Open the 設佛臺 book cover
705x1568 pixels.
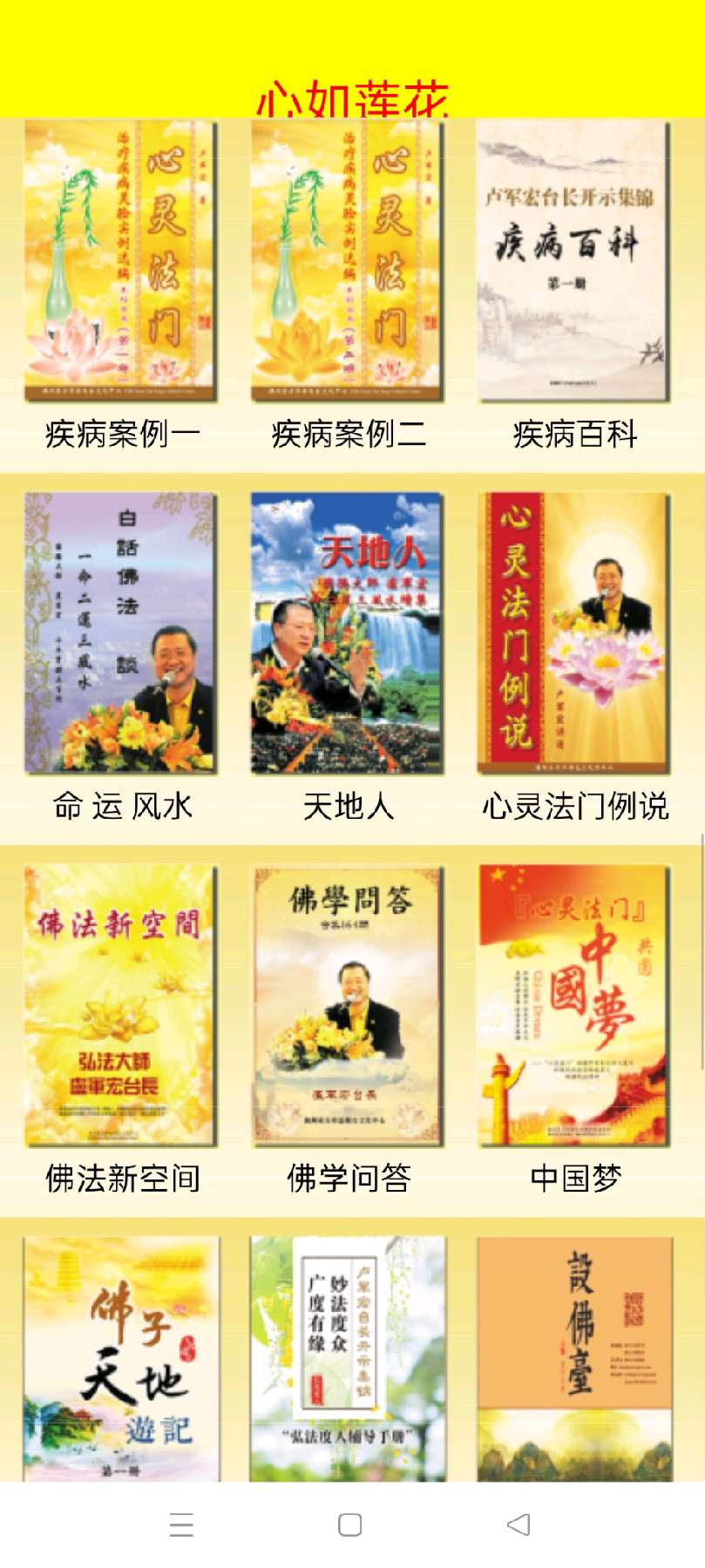[x=573, y=1359]
